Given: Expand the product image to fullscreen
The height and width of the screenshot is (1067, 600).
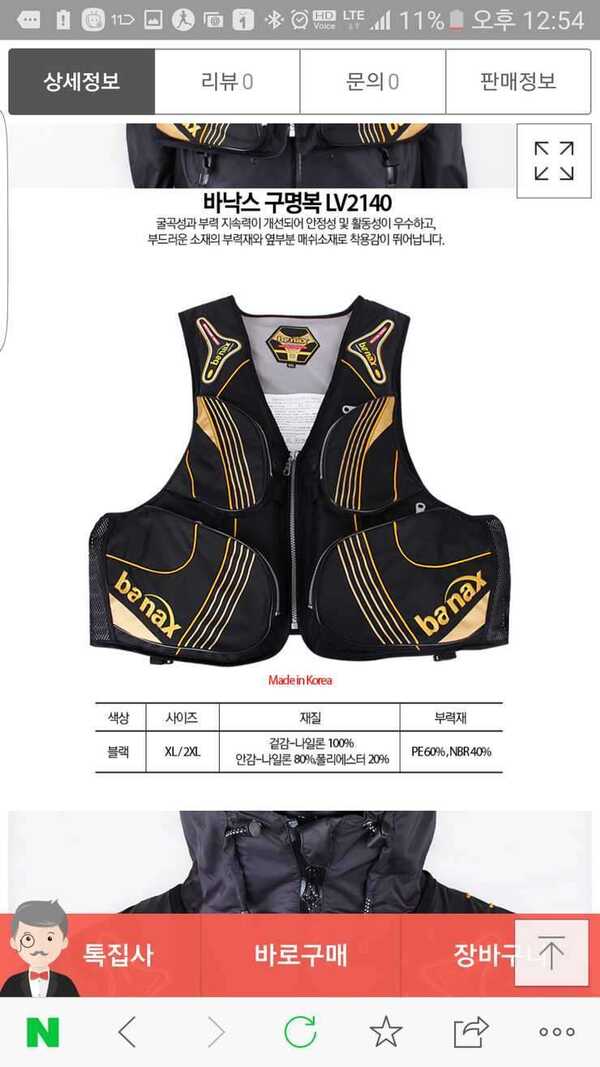Looking at the screenshot, I should point(553,161).
